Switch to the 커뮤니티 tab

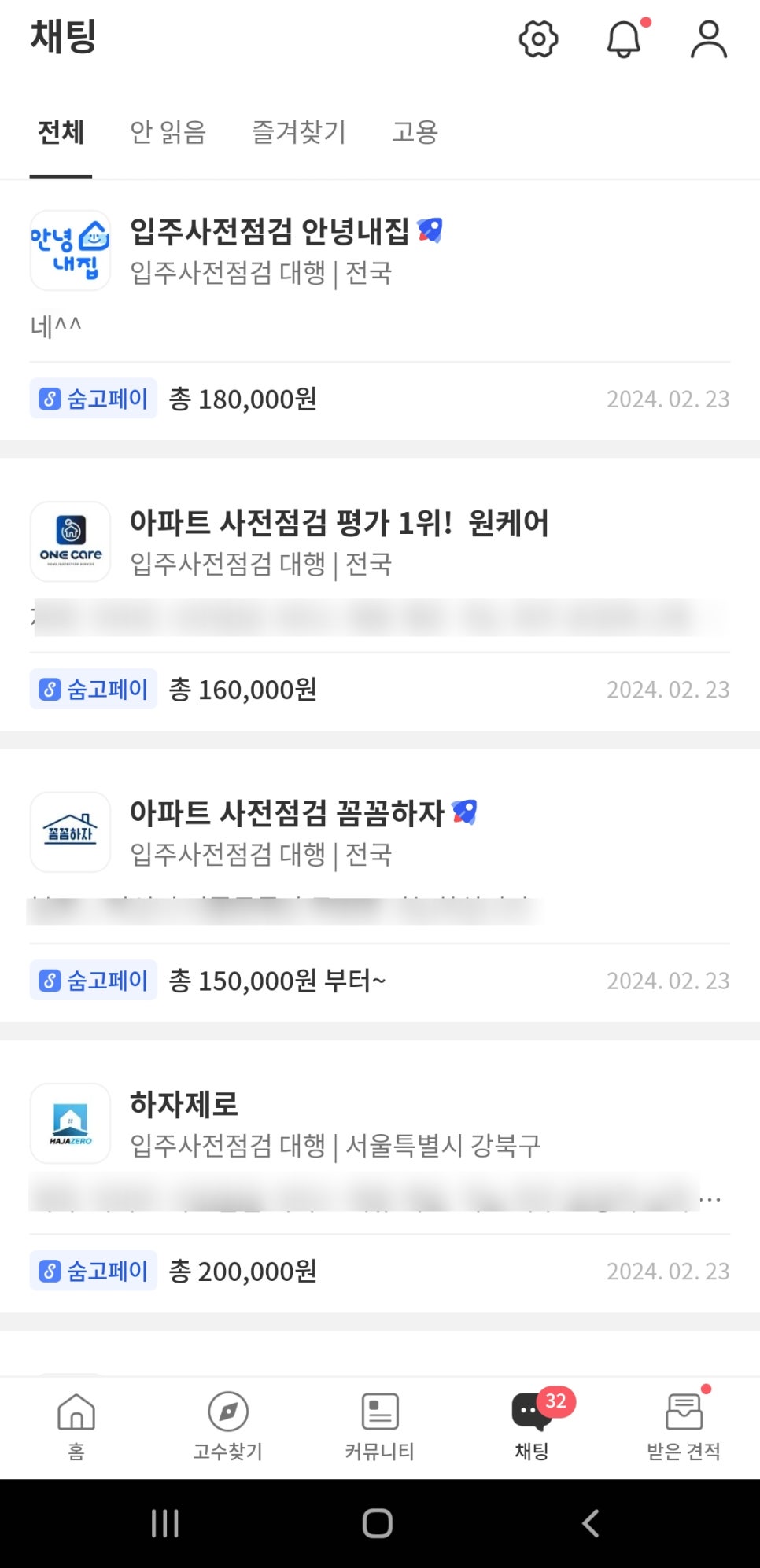[x=380, y=1425]
